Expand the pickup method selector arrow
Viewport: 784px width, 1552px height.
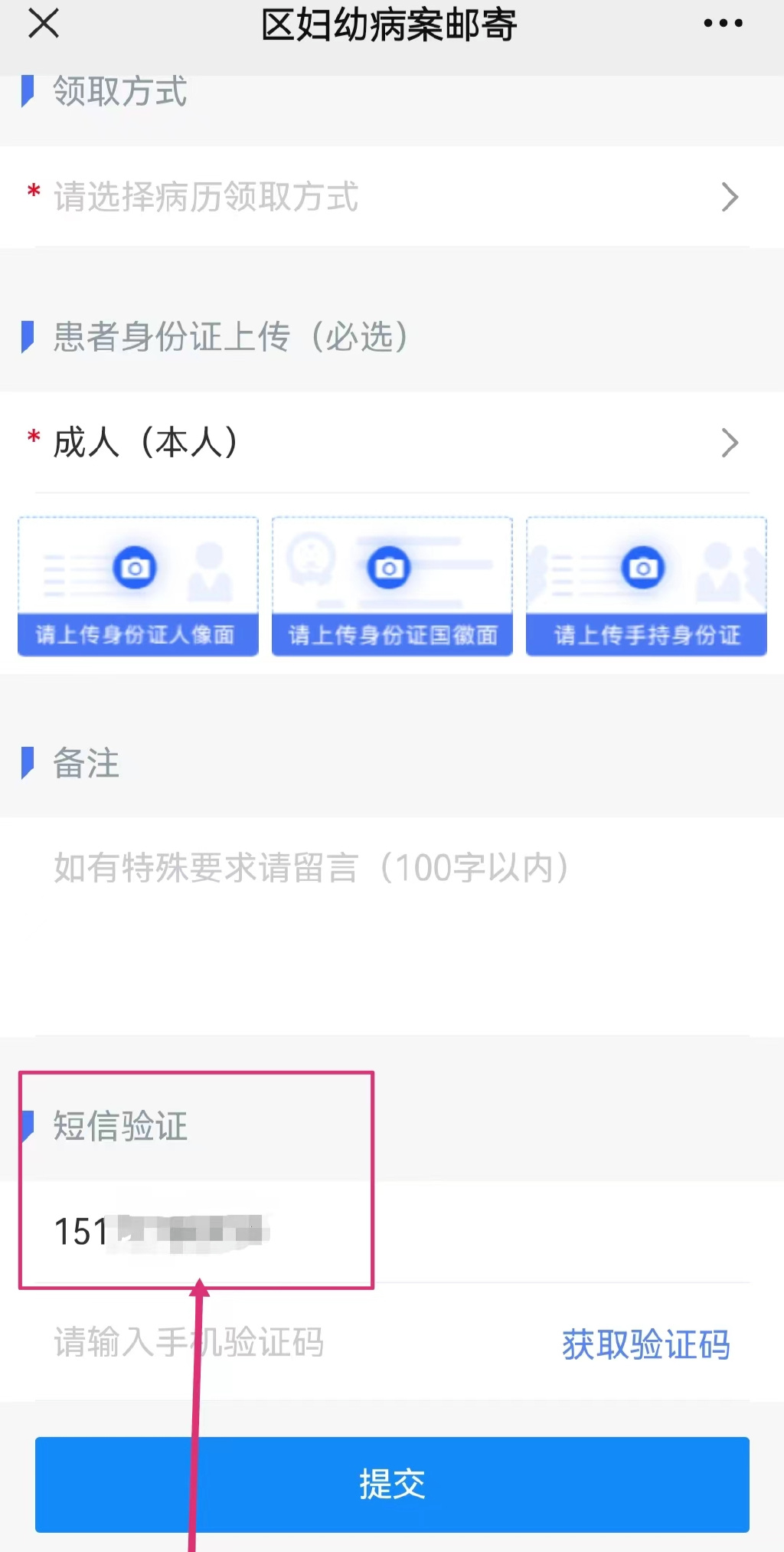(729, 198)
